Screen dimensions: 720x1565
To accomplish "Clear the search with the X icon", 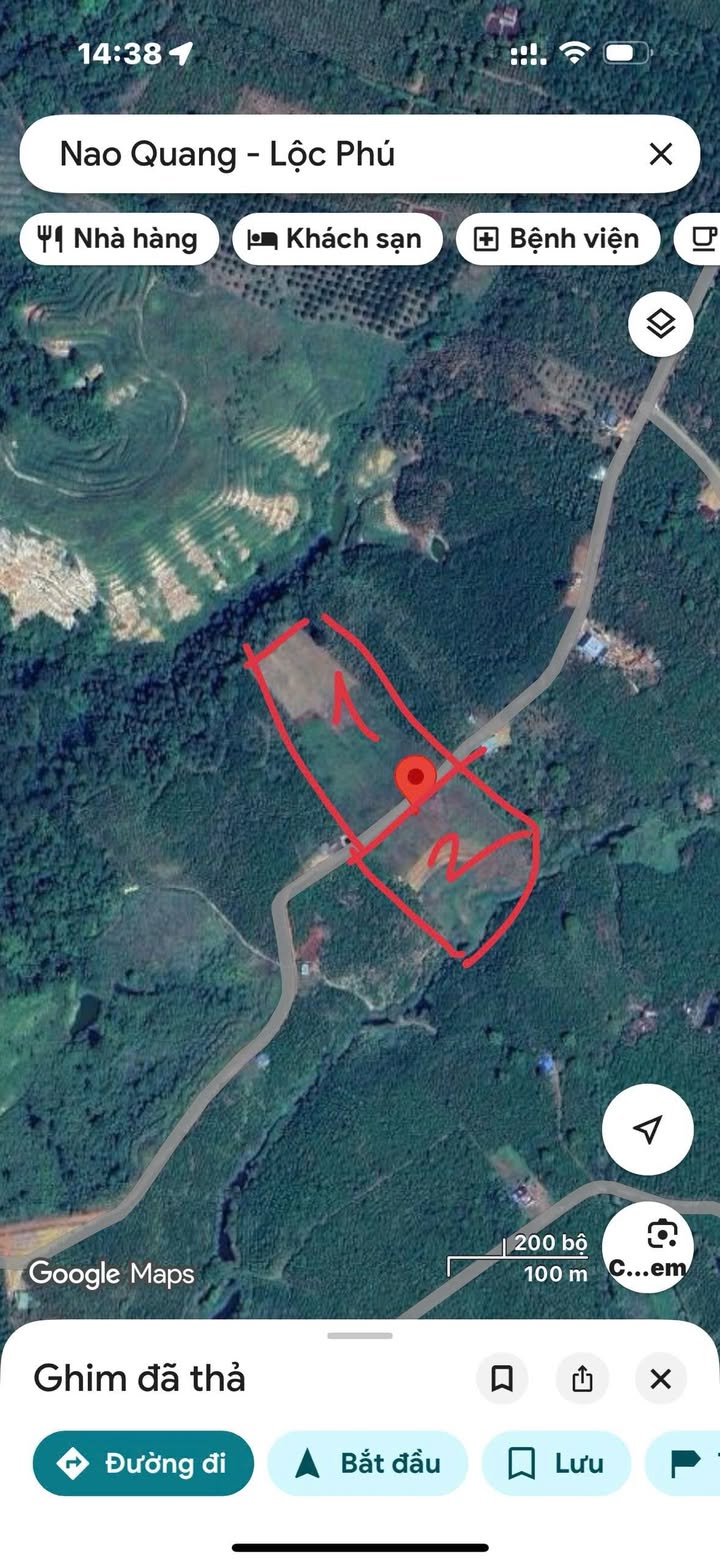I will 660,154.
